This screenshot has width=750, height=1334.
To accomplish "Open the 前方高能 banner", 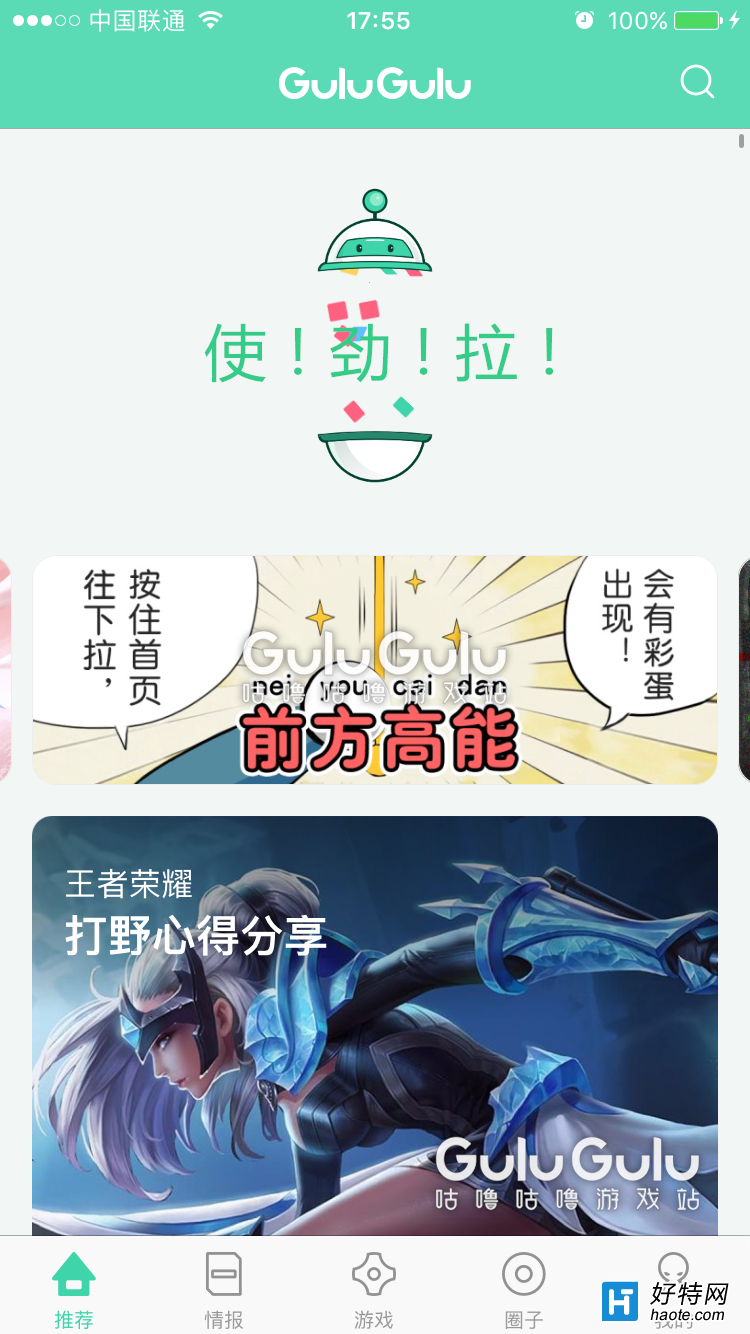I will coord(375,670).
